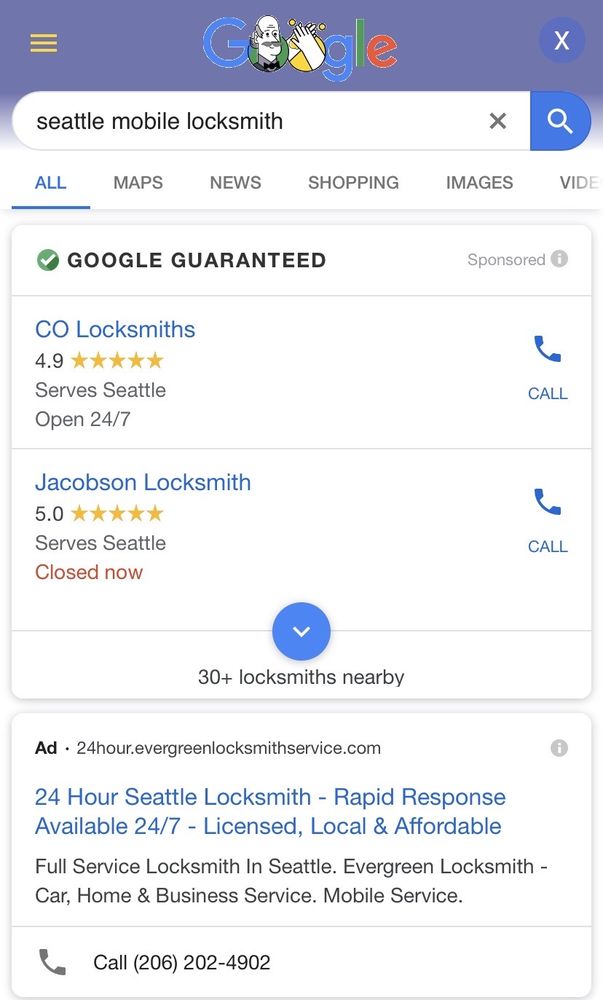Switch to the Images tab

(479, 182)
